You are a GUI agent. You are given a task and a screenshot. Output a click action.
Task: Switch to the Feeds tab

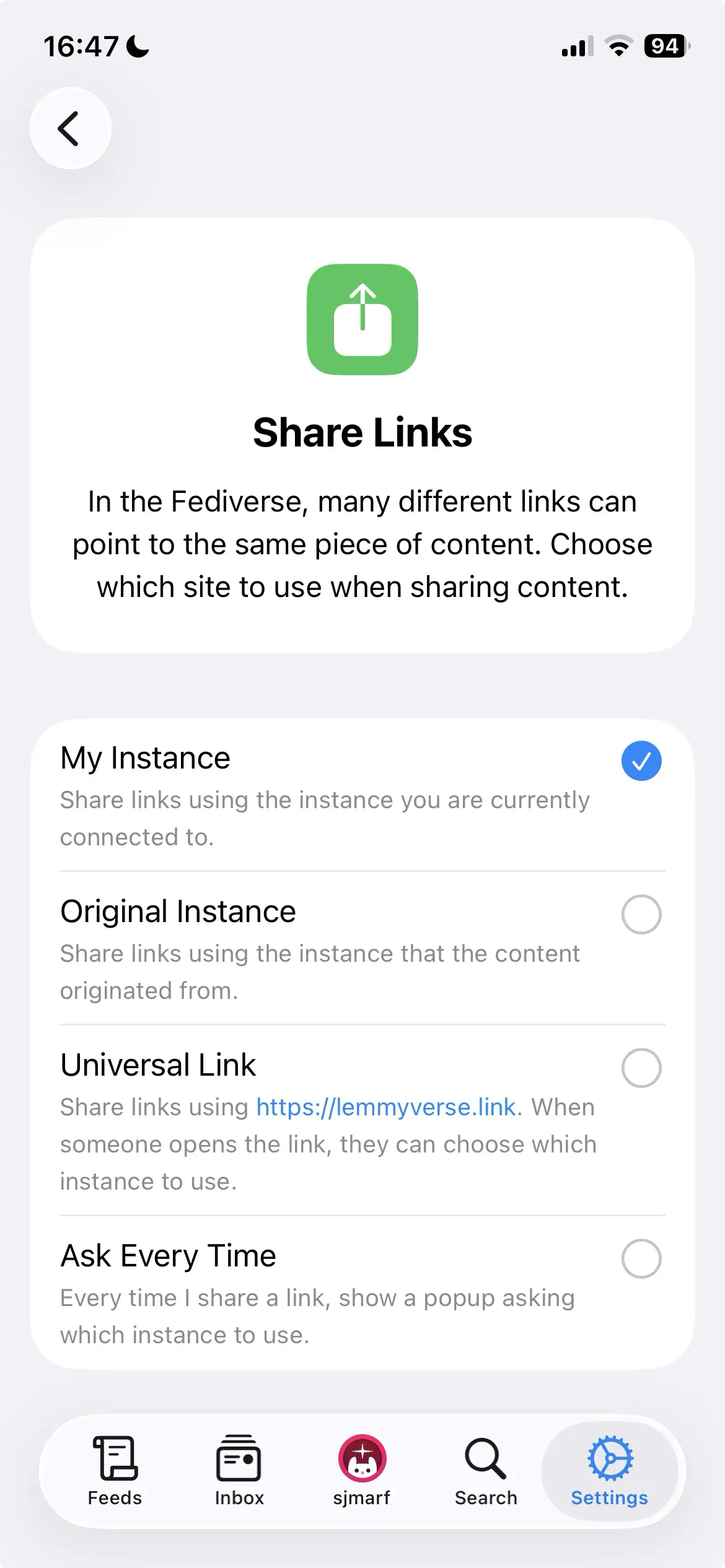tap(115, 1471)
